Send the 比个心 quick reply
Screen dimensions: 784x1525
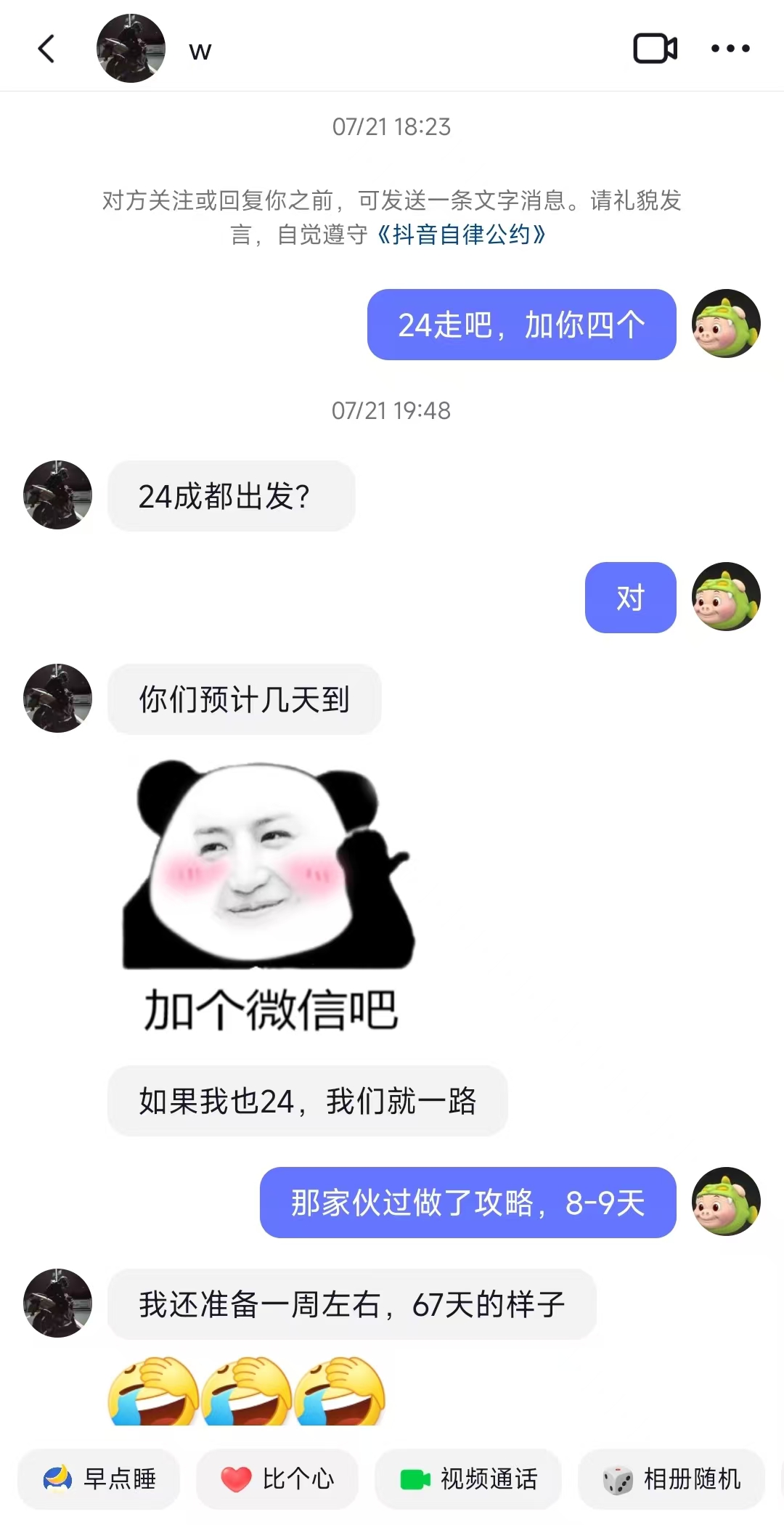(277, 1479)
